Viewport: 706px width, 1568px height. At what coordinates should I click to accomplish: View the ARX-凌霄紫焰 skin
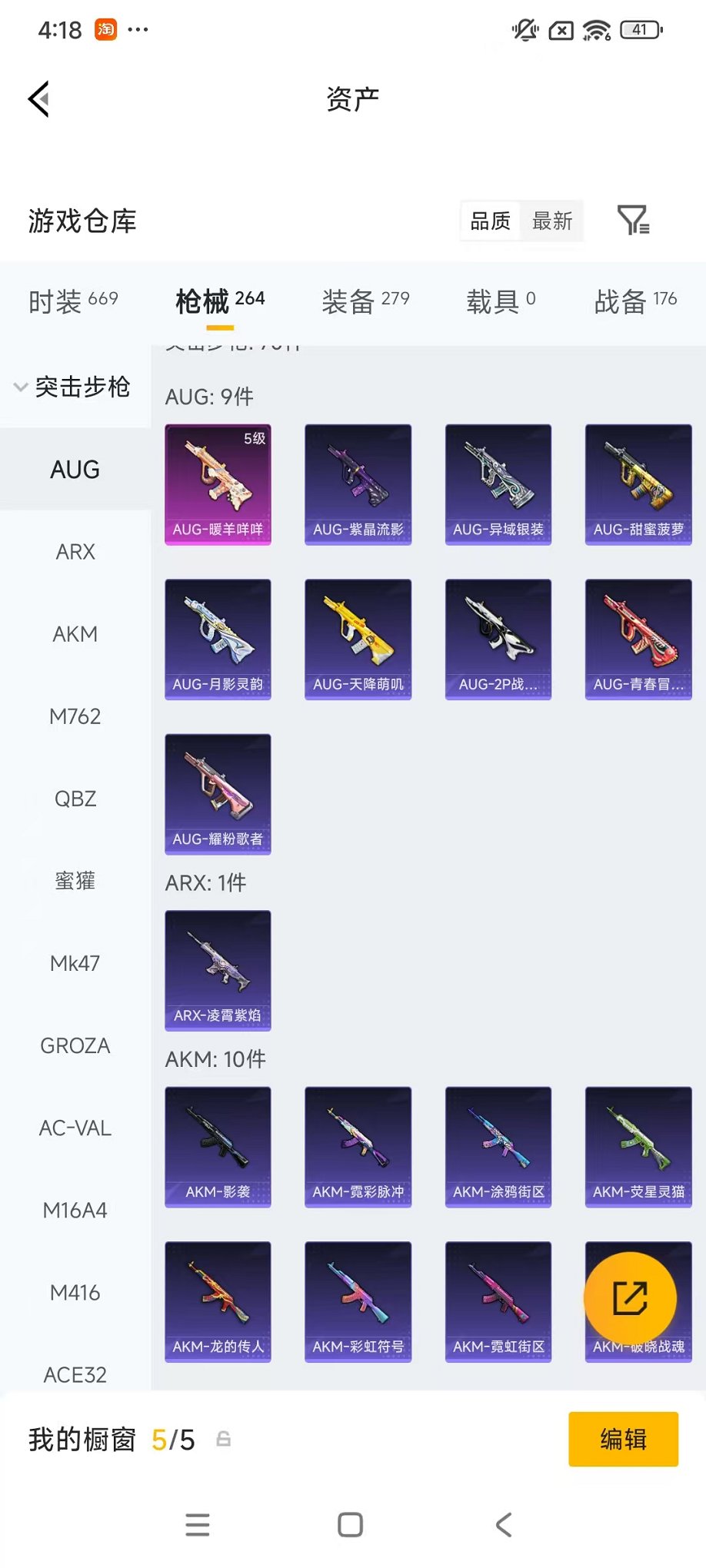(218, 970)
